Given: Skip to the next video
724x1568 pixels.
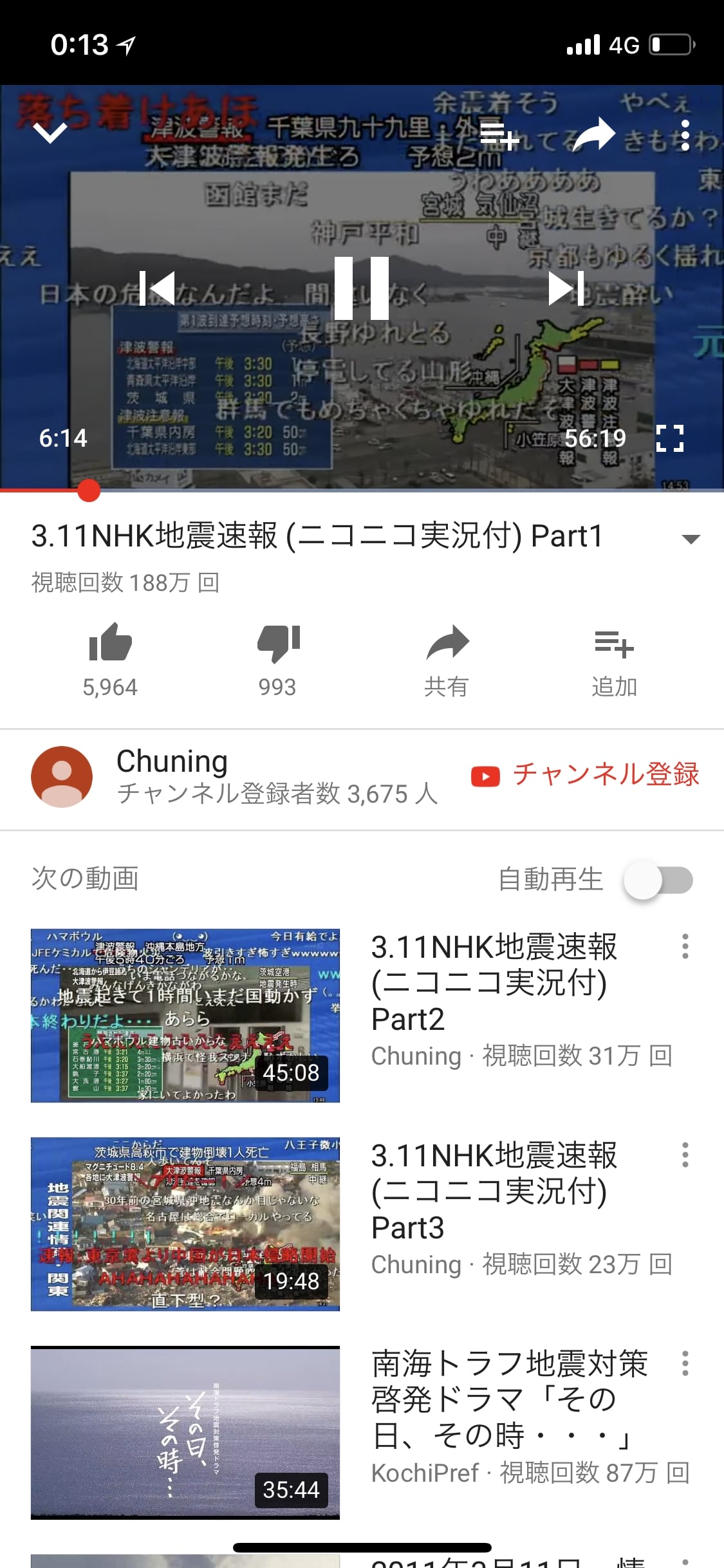Looking at the screenshot, I should pos(566,288).
